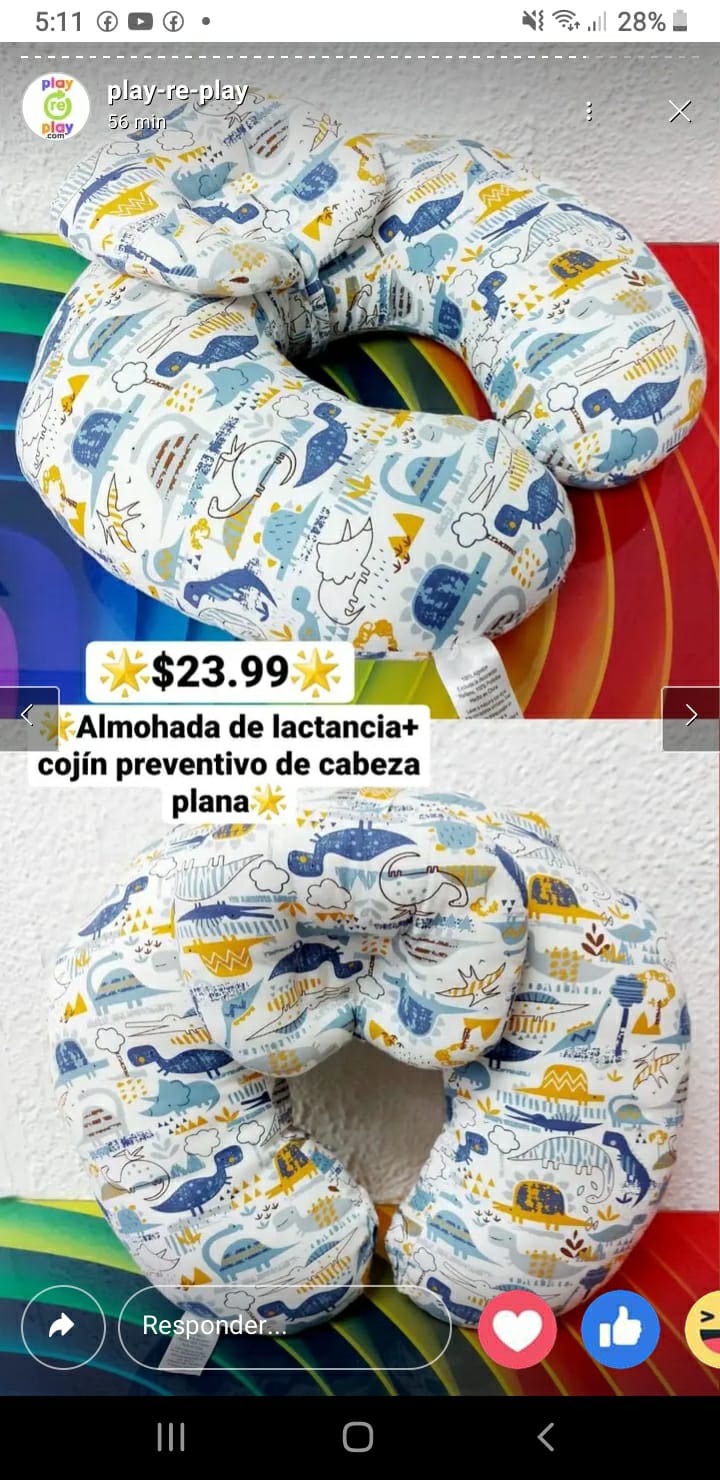Advance to the next story
This screenshot has width=720, height=1480.
click(691, 717)
